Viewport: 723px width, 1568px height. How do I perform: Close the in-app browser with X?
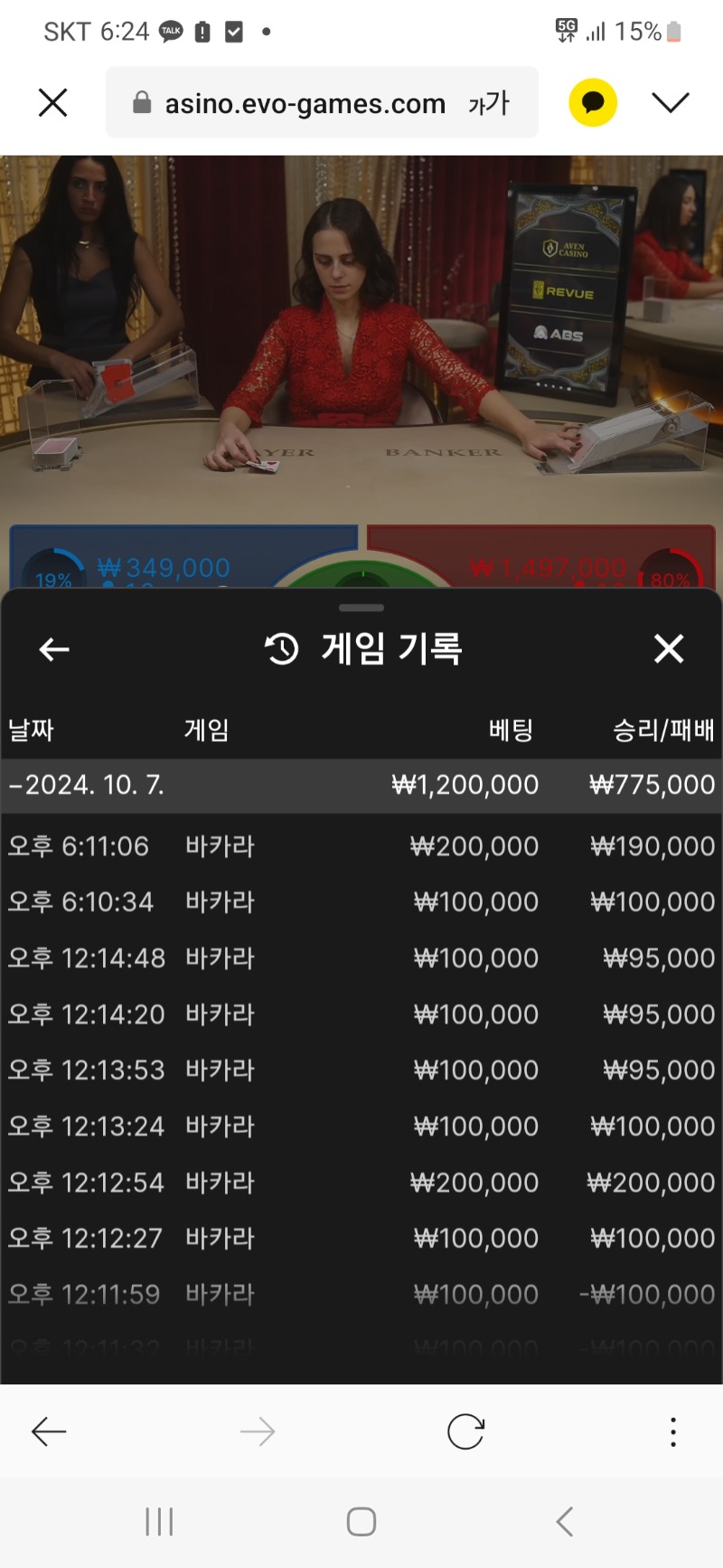coord(53,102)
